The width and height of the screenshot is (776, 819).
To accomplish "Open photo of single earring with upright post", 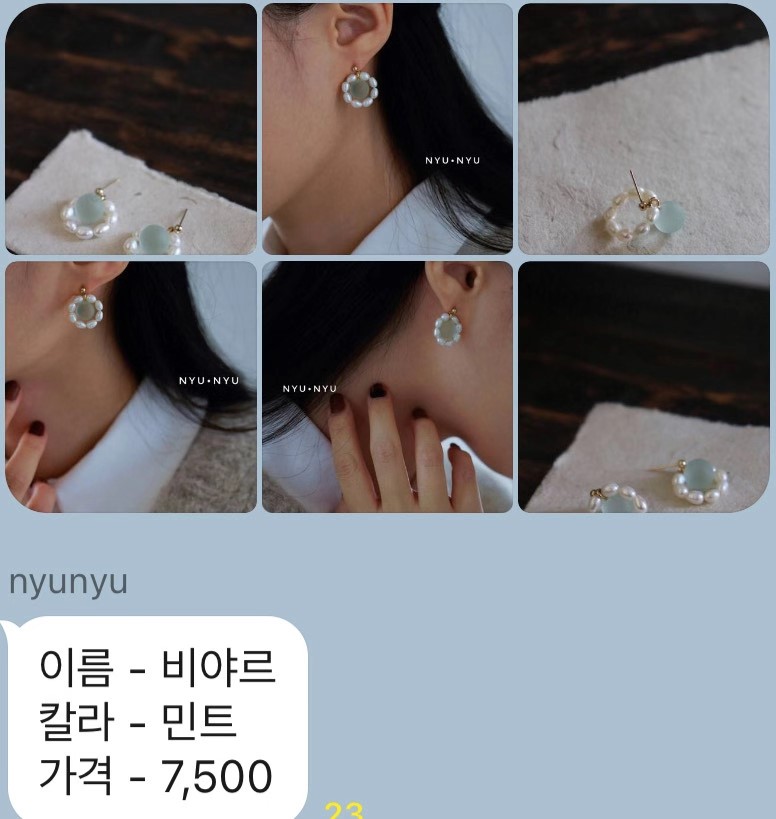I will (643, 129).
